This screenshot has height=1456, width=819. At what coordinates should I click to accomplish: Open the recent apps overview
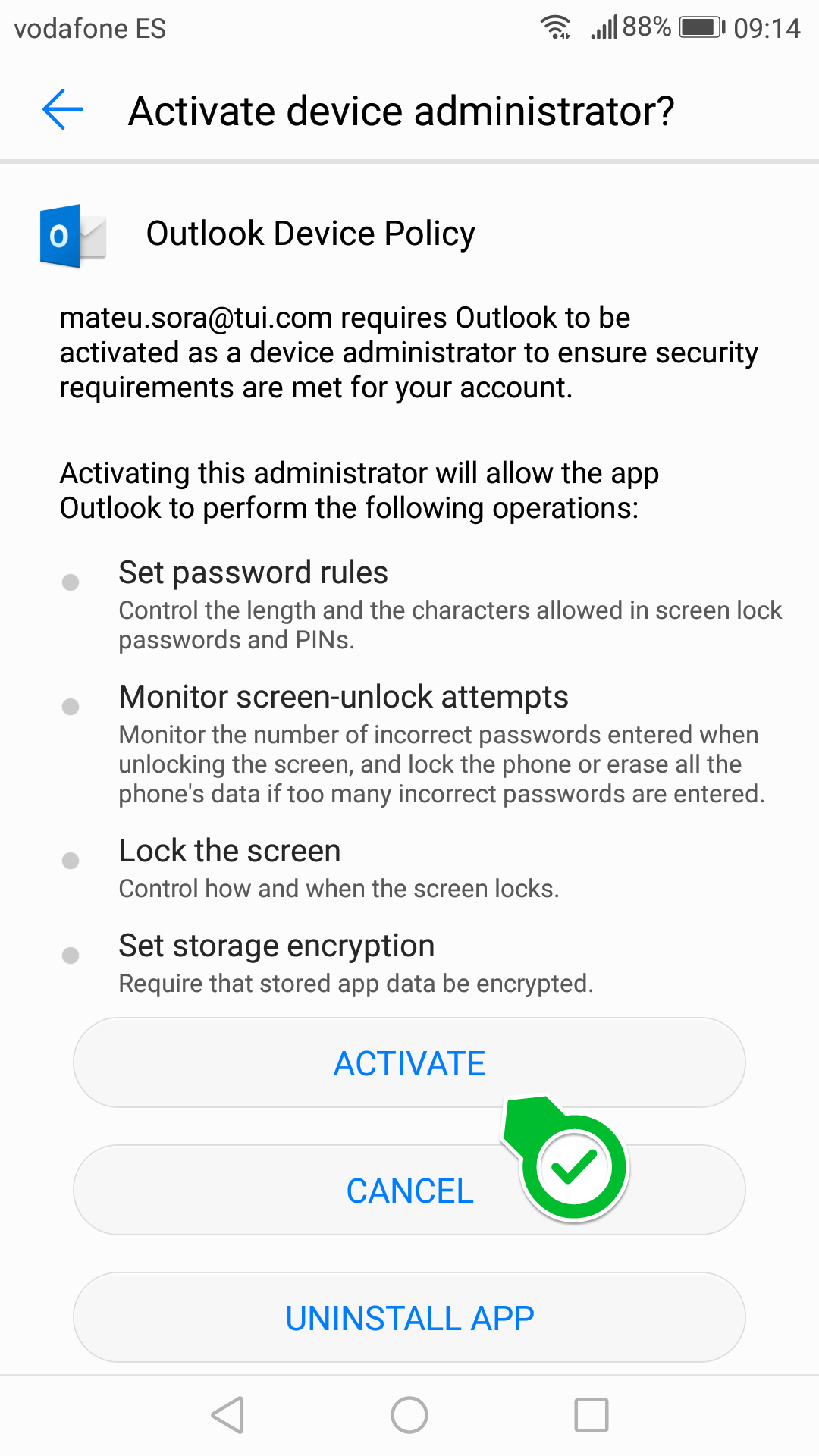591,1415
